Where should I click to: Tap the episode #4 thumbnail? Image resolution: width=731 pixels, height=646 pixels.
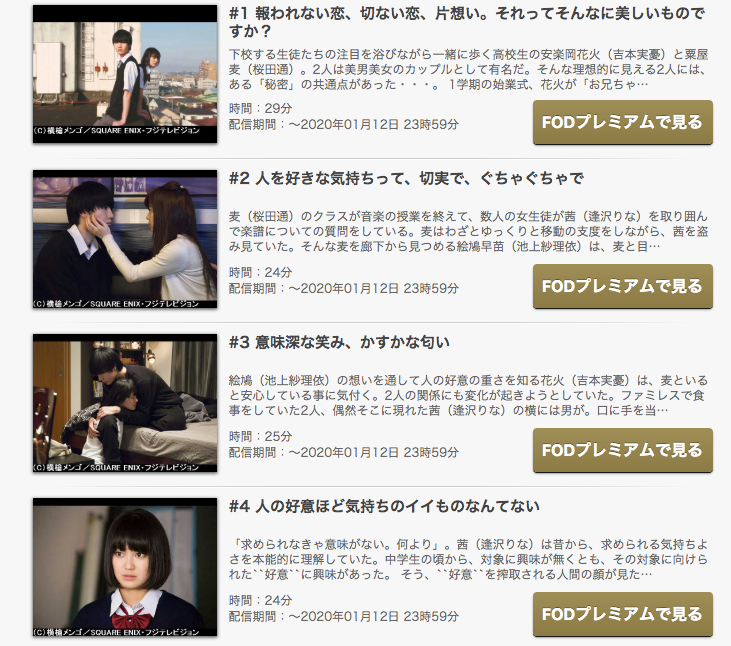[x=125, y=567]
